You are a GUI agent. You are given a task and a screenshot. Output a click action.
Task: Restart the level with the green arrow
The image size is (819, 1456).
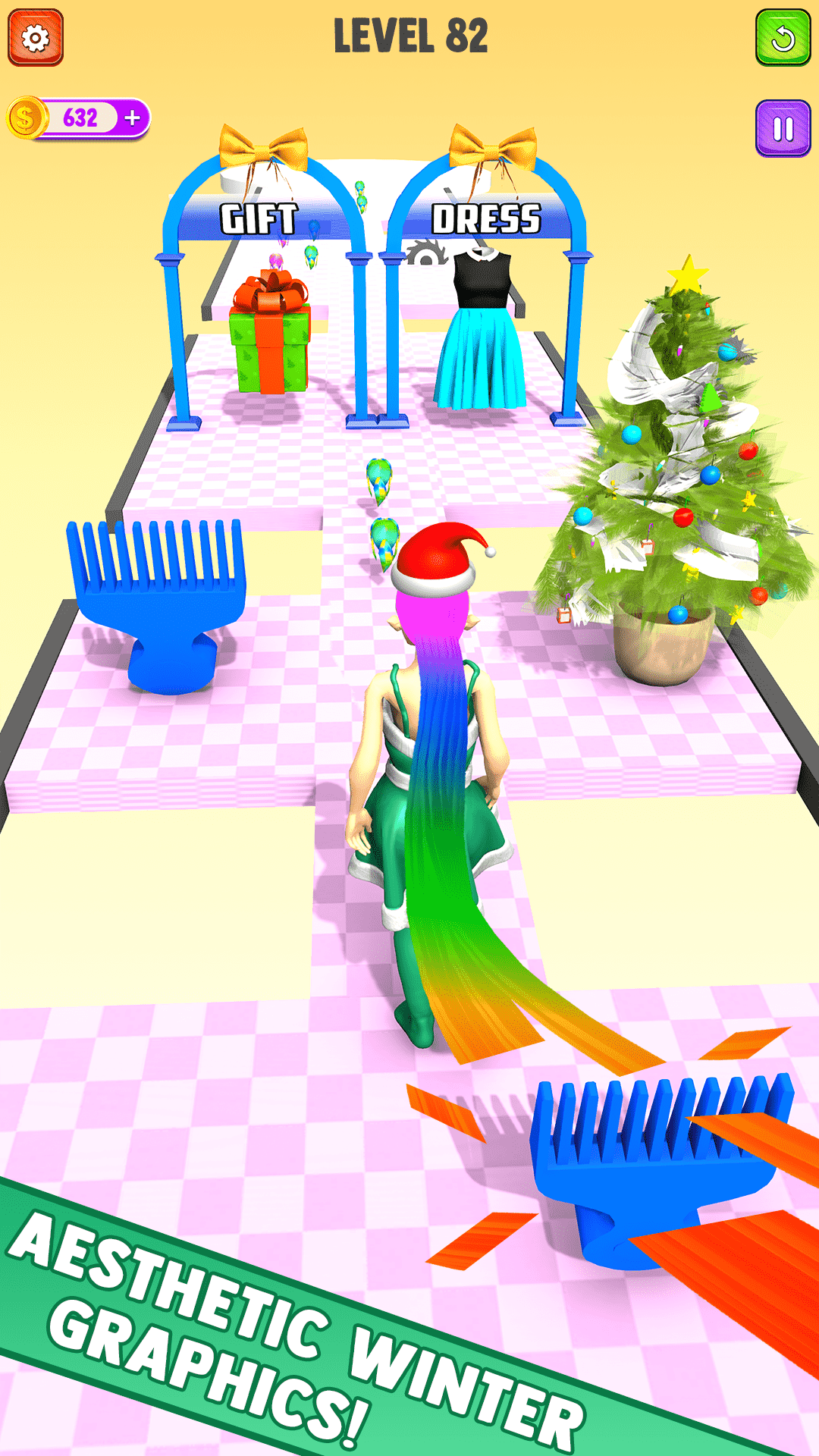pos(783,37)
